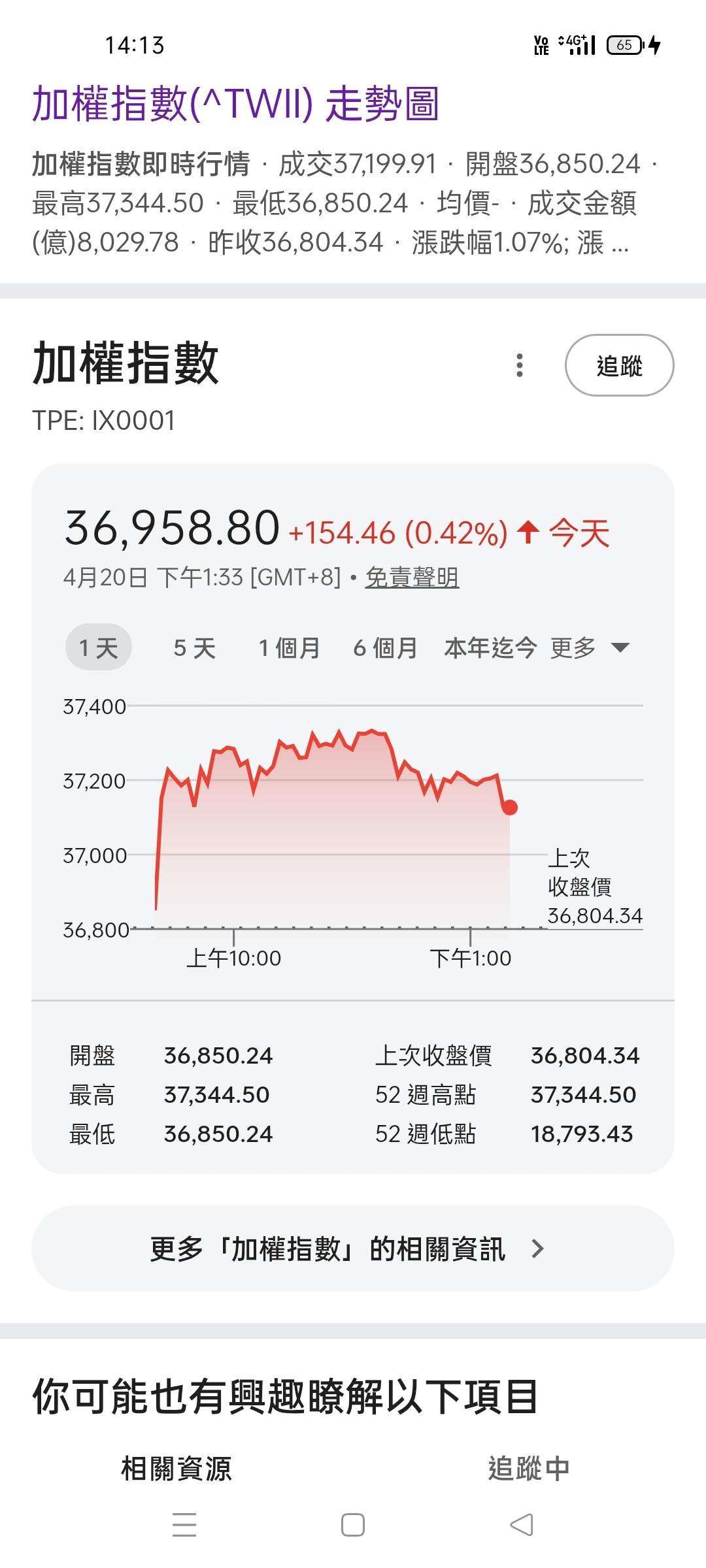Switch to the 相關資源 tab

(x=176, y=1468)
